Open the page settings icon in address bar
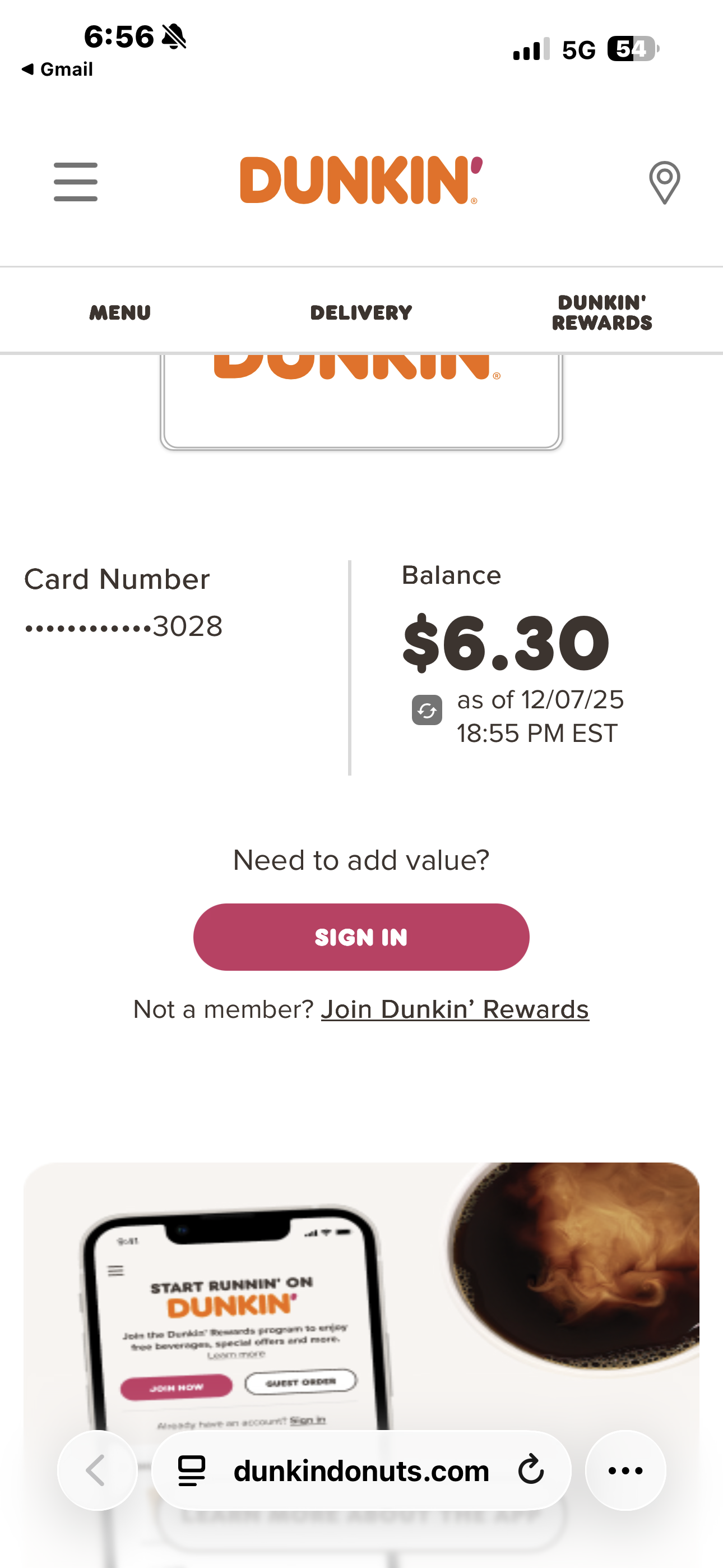Screen dimensions: 723x1568 [x=191, y=1470]
